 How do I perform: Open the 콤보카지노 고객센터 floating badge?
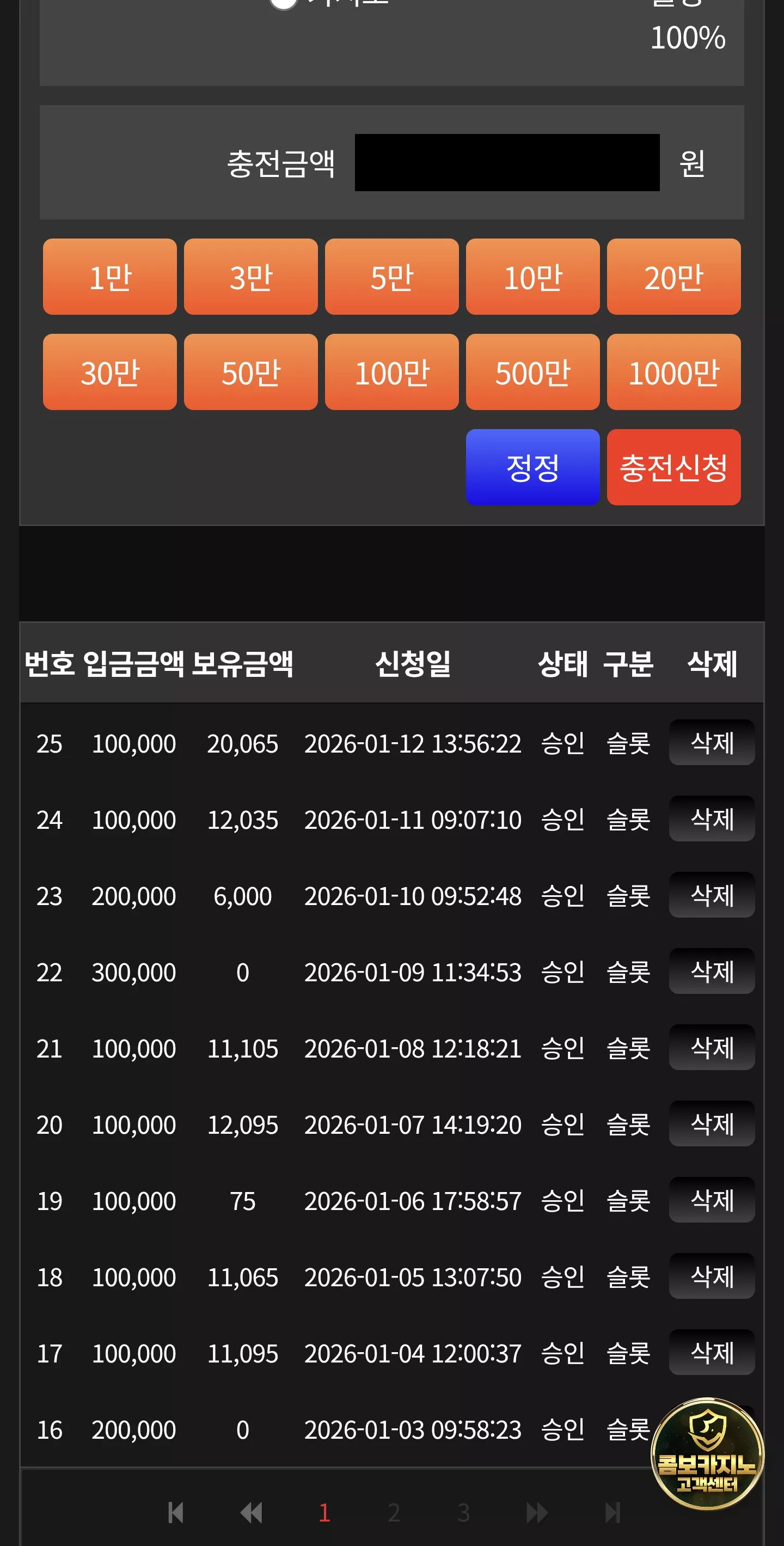707,1454
